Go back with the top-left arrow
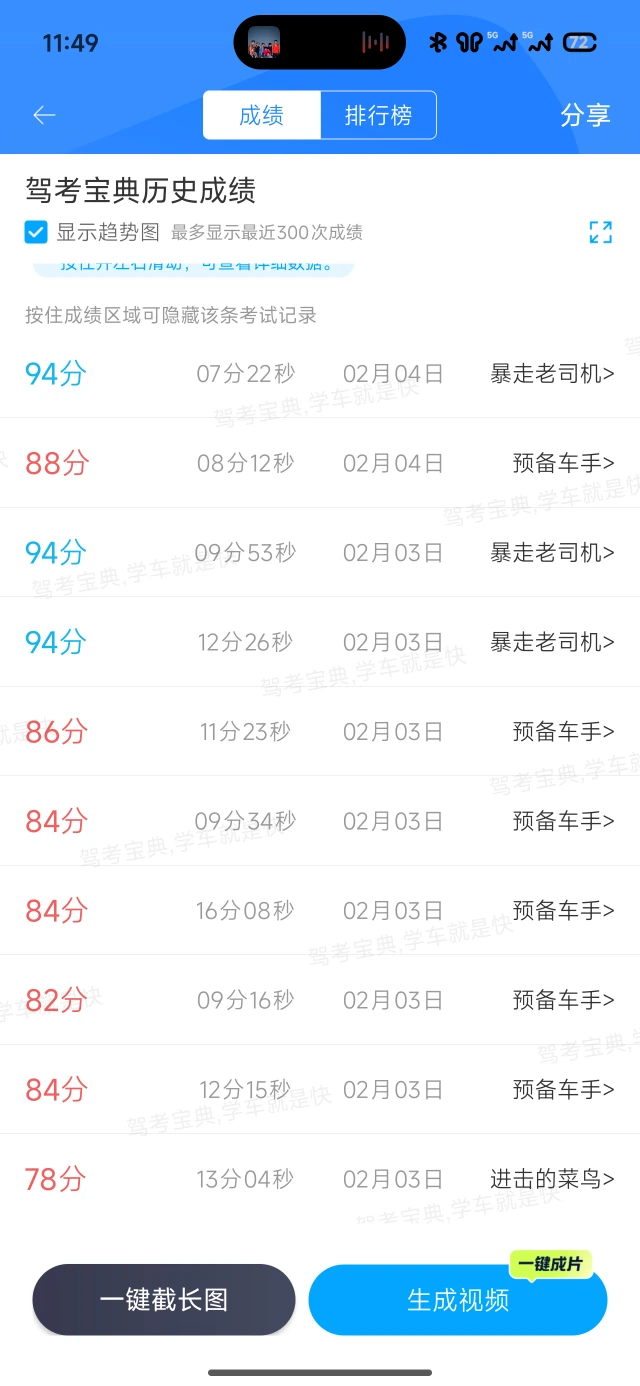This screenshot has height=1386, width=640. click(44, 115)
